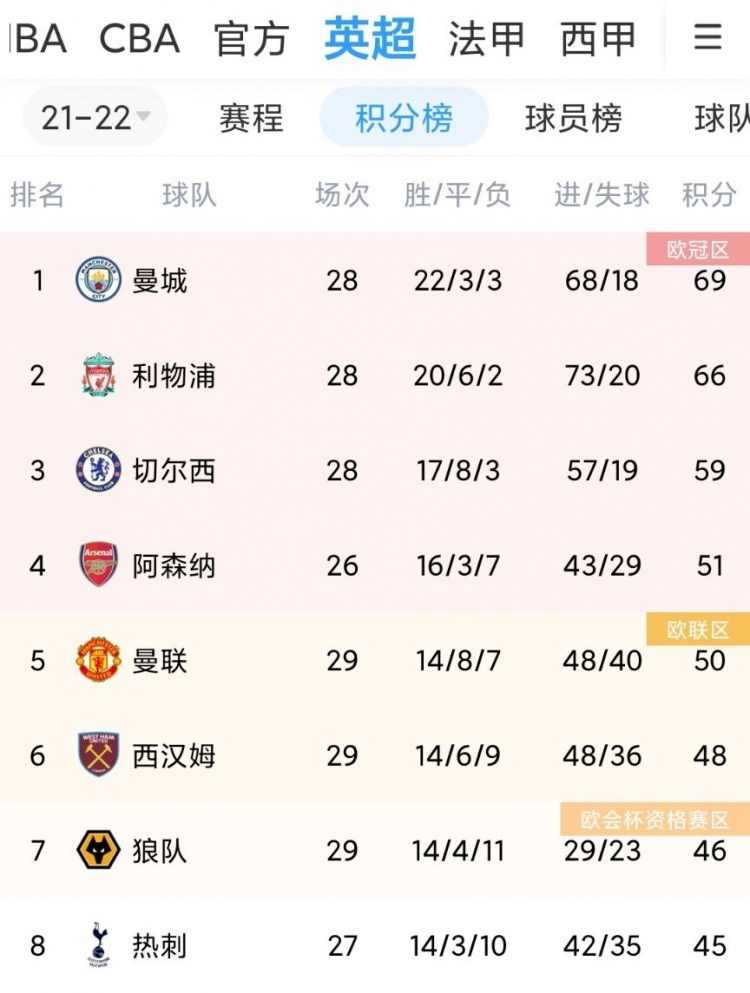Screen dimensions: 750x993
Task: Expand the 21-22 season dropdown
Action: (x=95, y=117)
